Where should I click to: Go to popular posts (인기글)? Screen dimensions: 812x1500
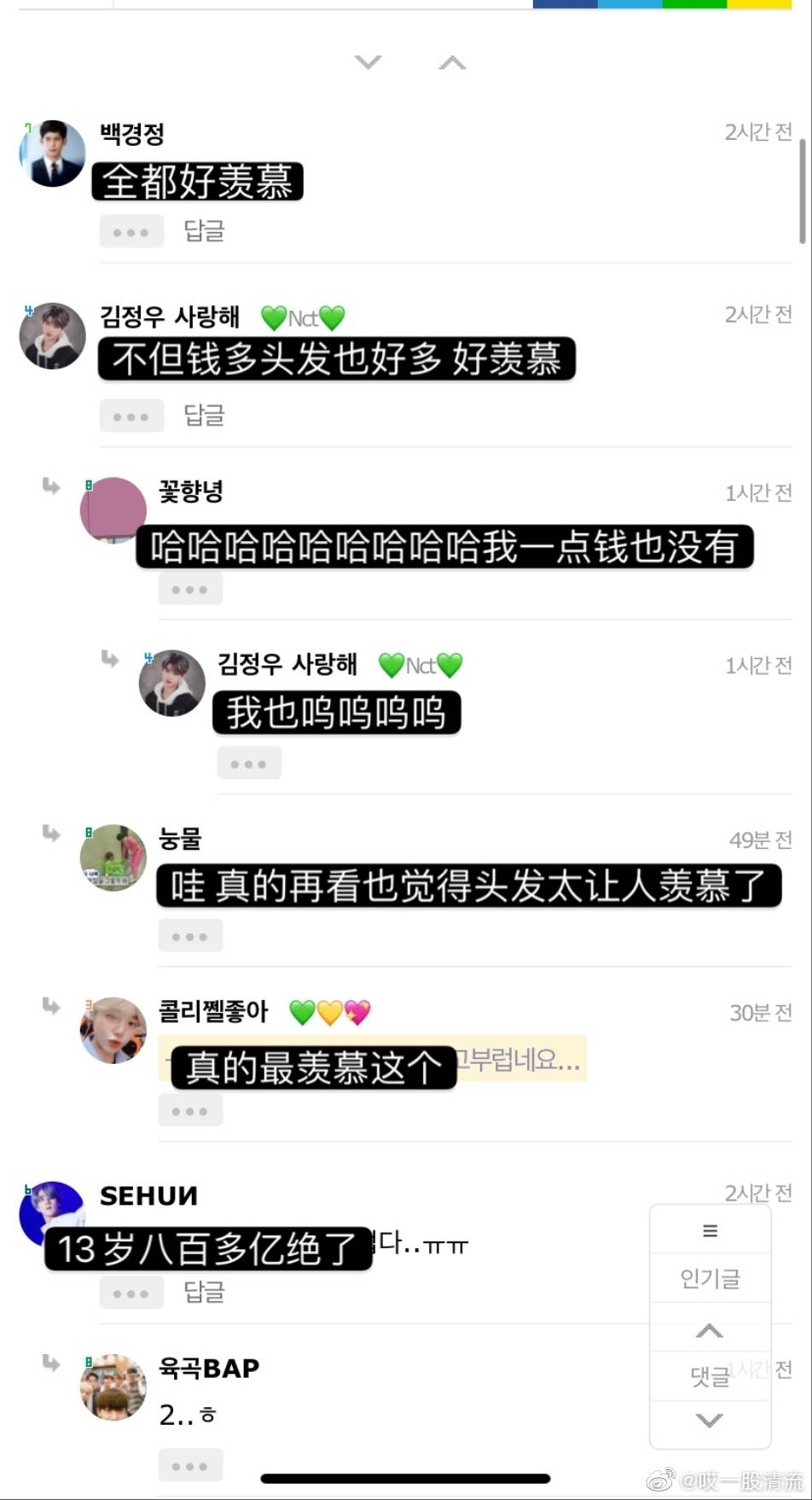(710, 1278)
